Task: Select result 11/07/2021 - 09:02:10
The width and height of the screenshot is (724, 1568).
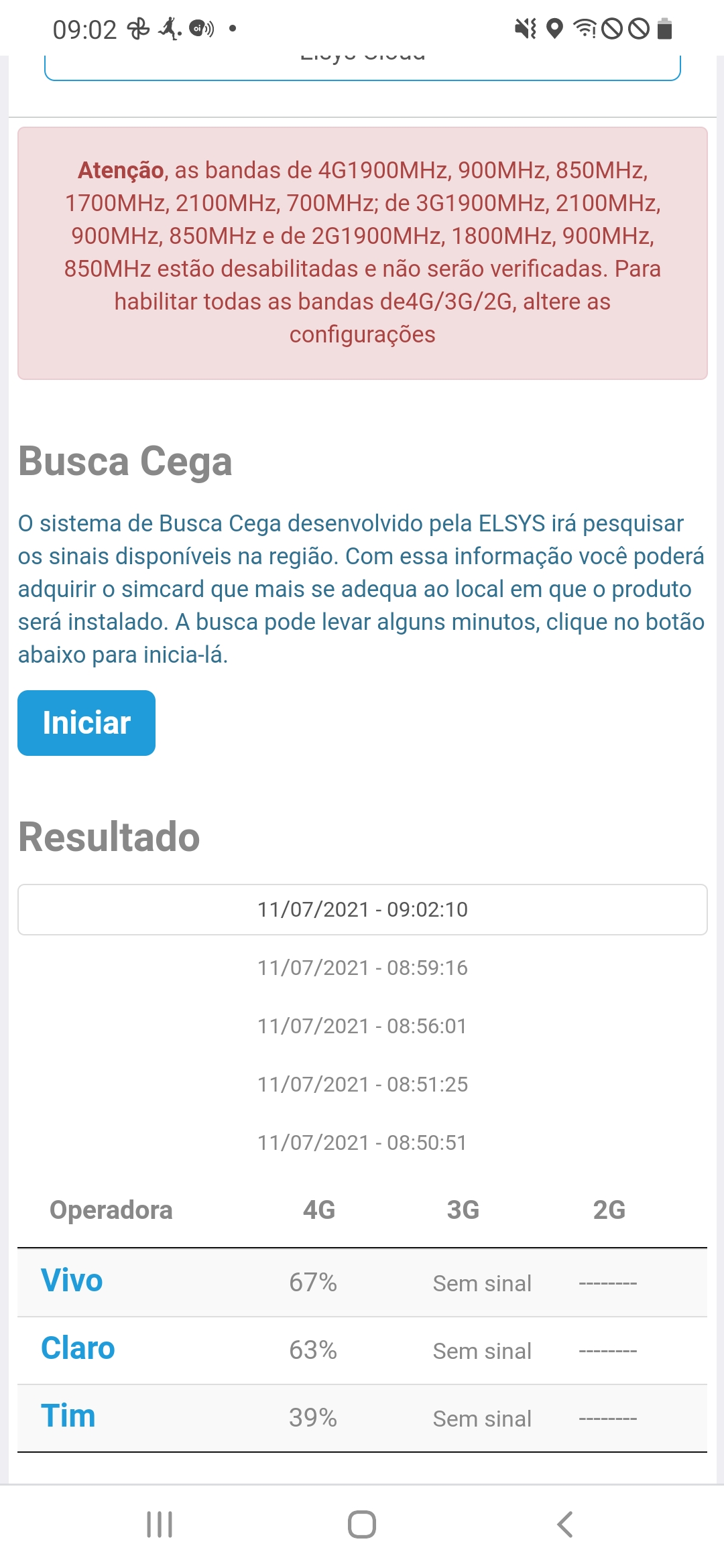Action: (362, 909)
